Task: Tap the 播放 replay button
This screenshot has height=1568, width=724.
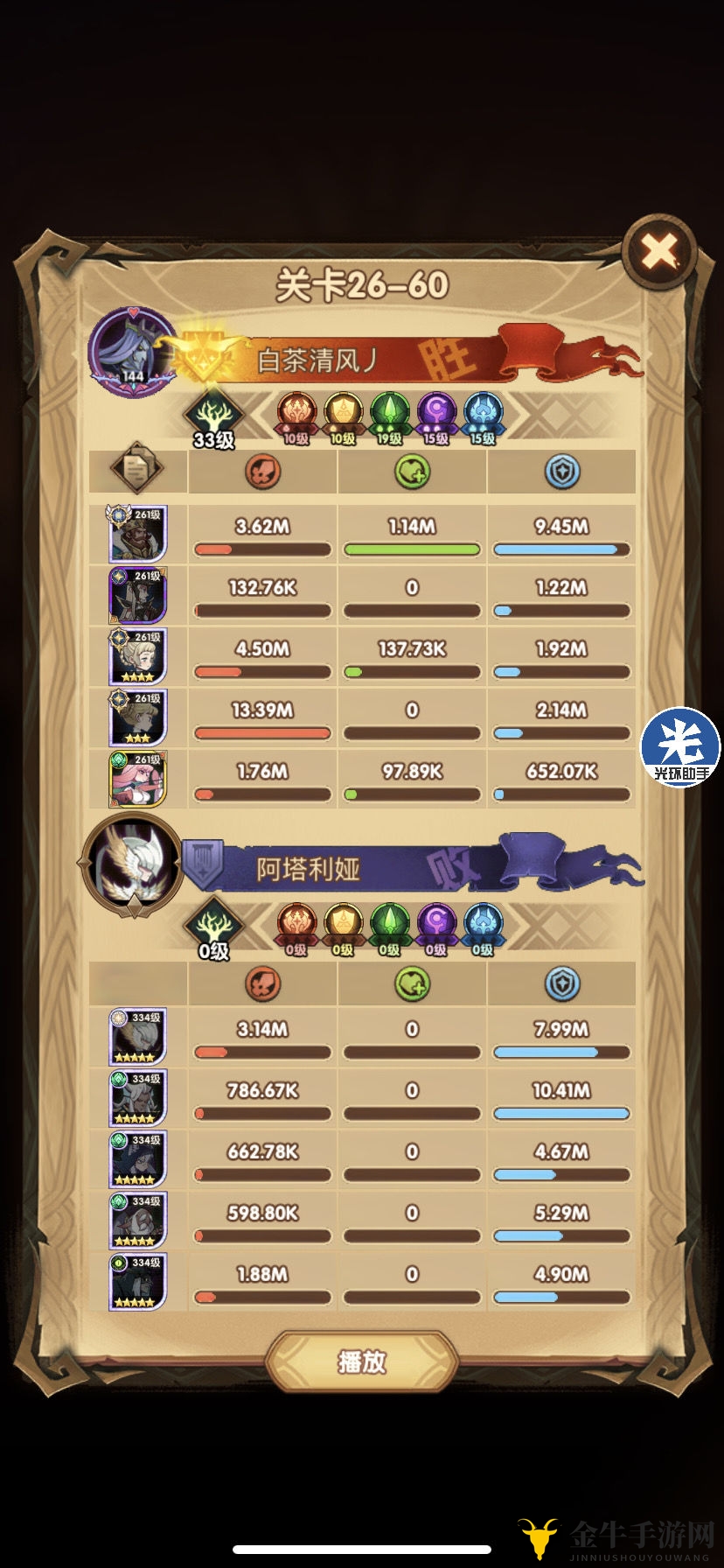Action: 362,1361
